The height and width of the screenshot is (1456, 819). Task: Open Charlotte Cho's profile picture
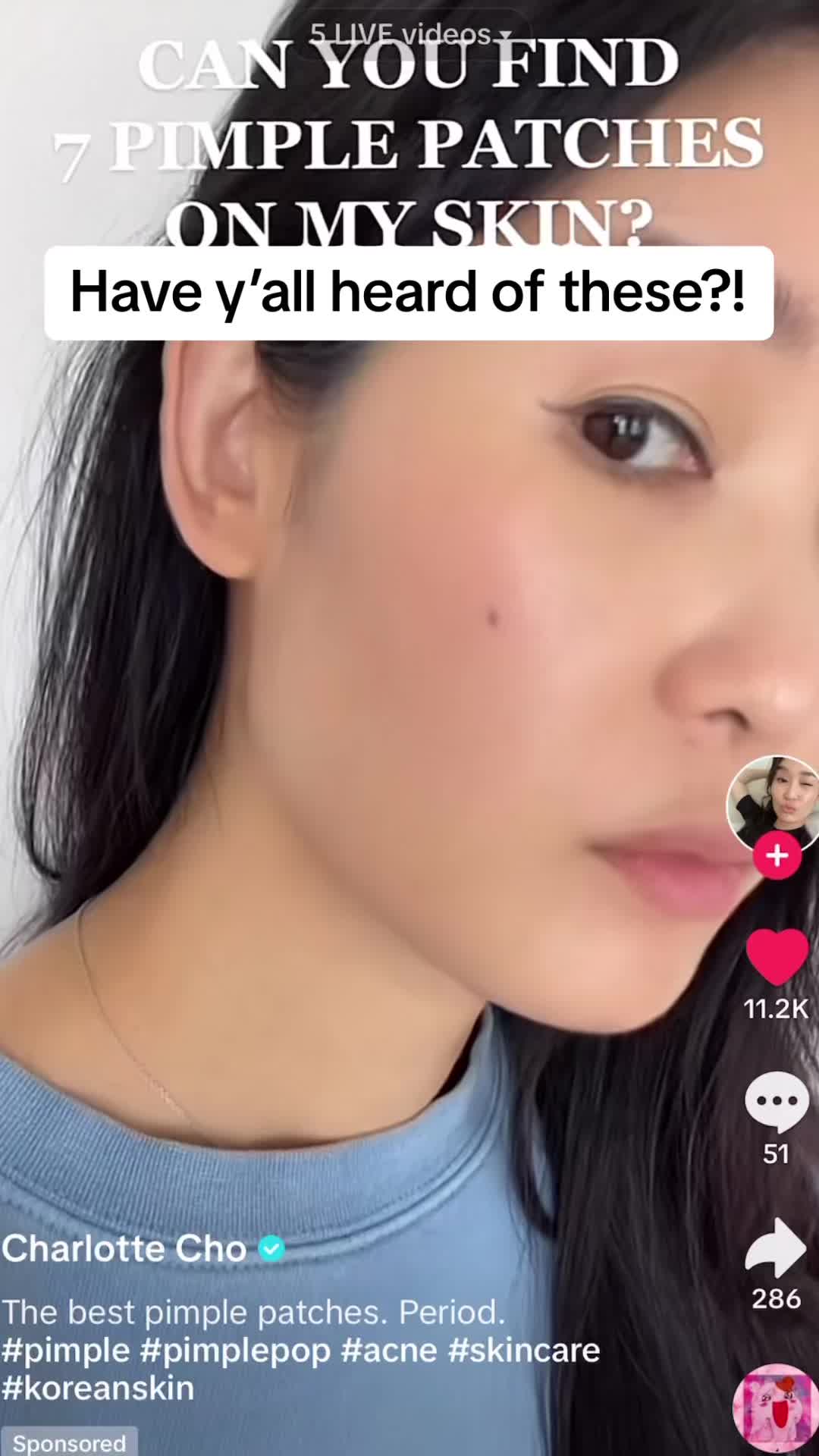(774, 803)
